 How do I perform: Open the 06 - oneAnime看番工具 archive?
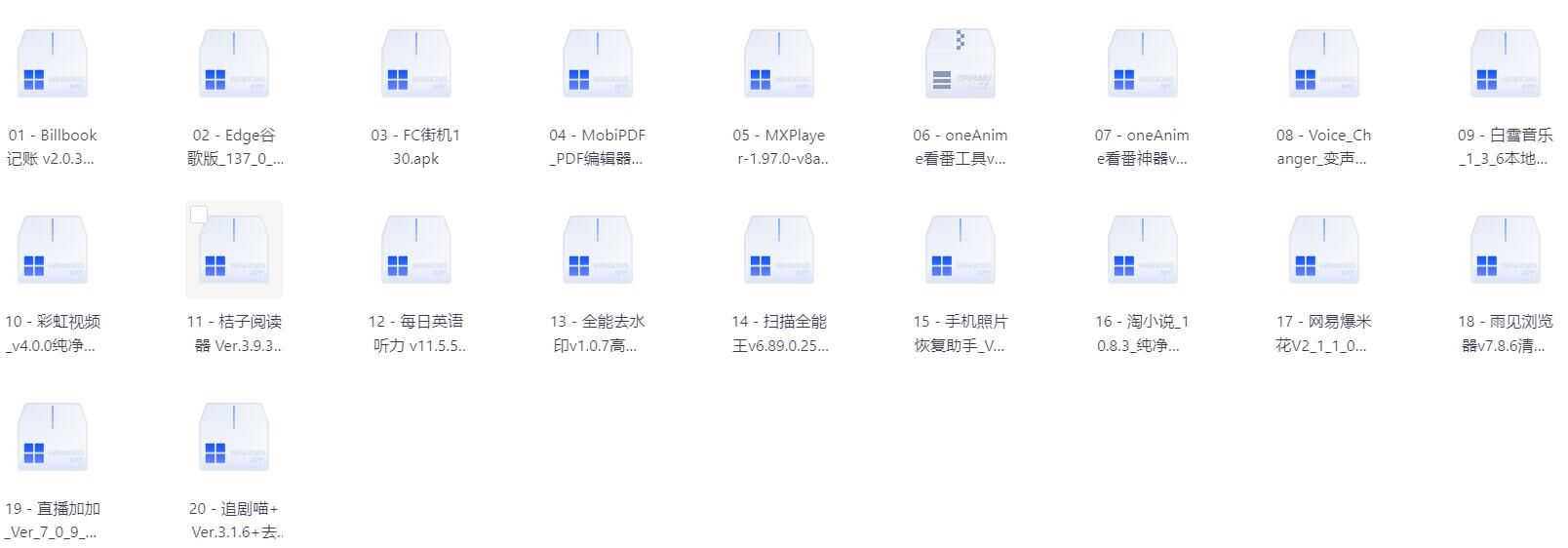tap(960, 64)
